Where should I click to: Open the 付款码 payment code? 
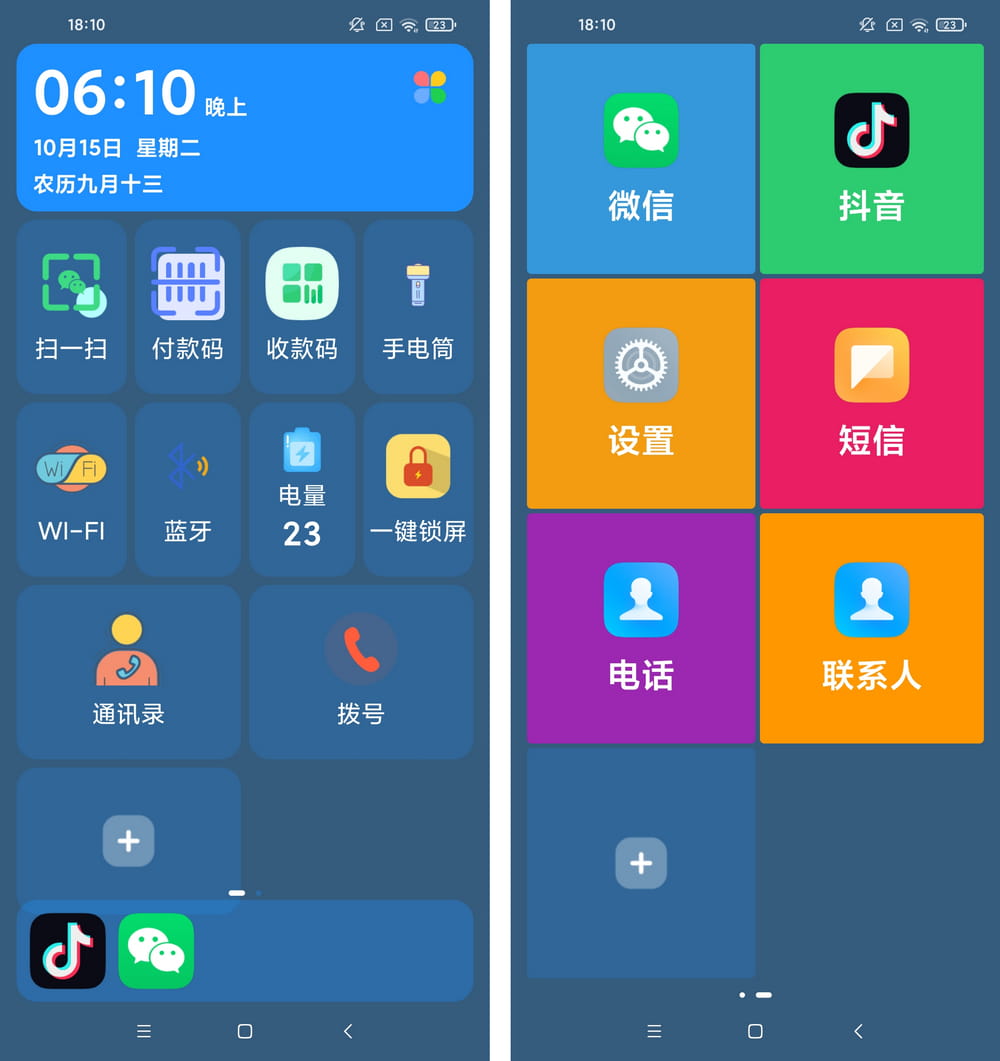tap(187, 306)
